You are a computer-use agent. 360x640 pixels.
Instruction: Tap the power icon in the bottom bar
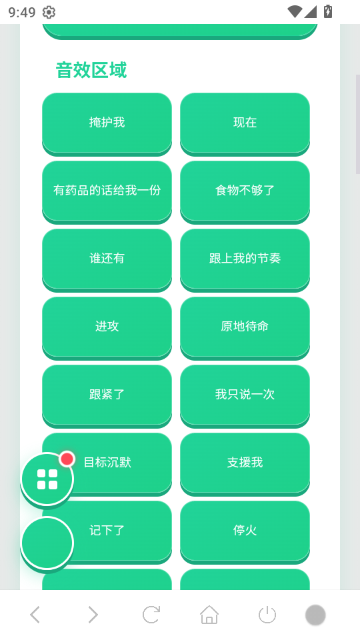pyautogui.click(x=267, y=615)
